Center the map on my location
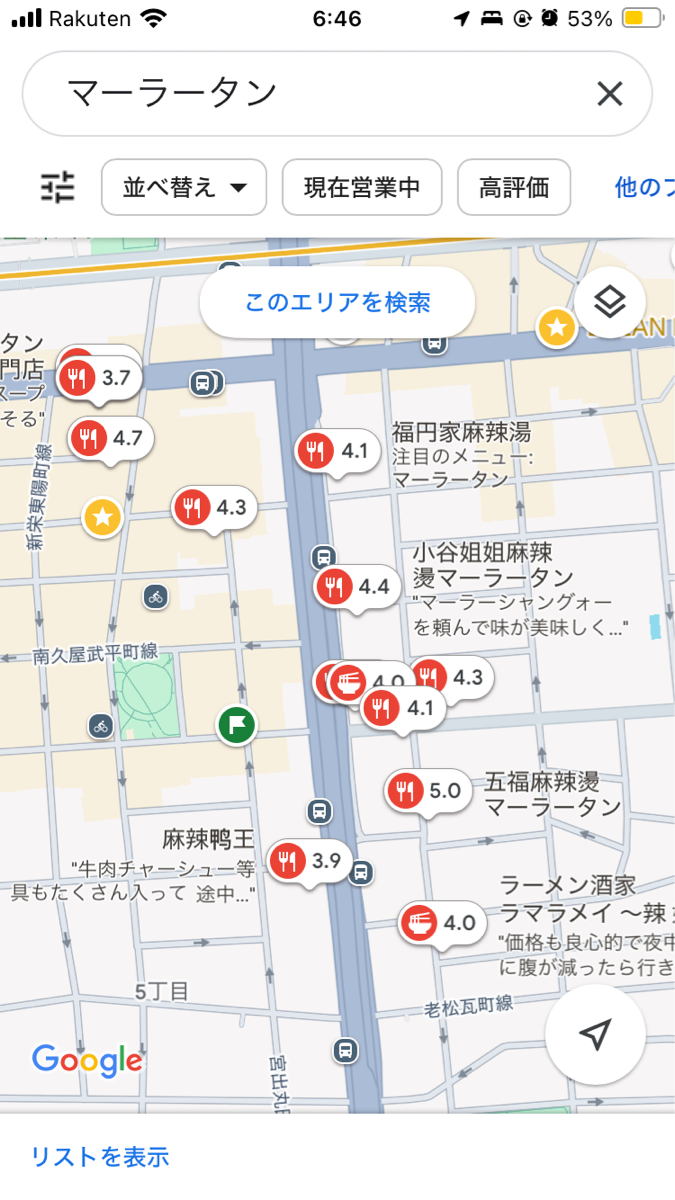The height and width of the screenshot is (1200, 675). pos(595,1035)
